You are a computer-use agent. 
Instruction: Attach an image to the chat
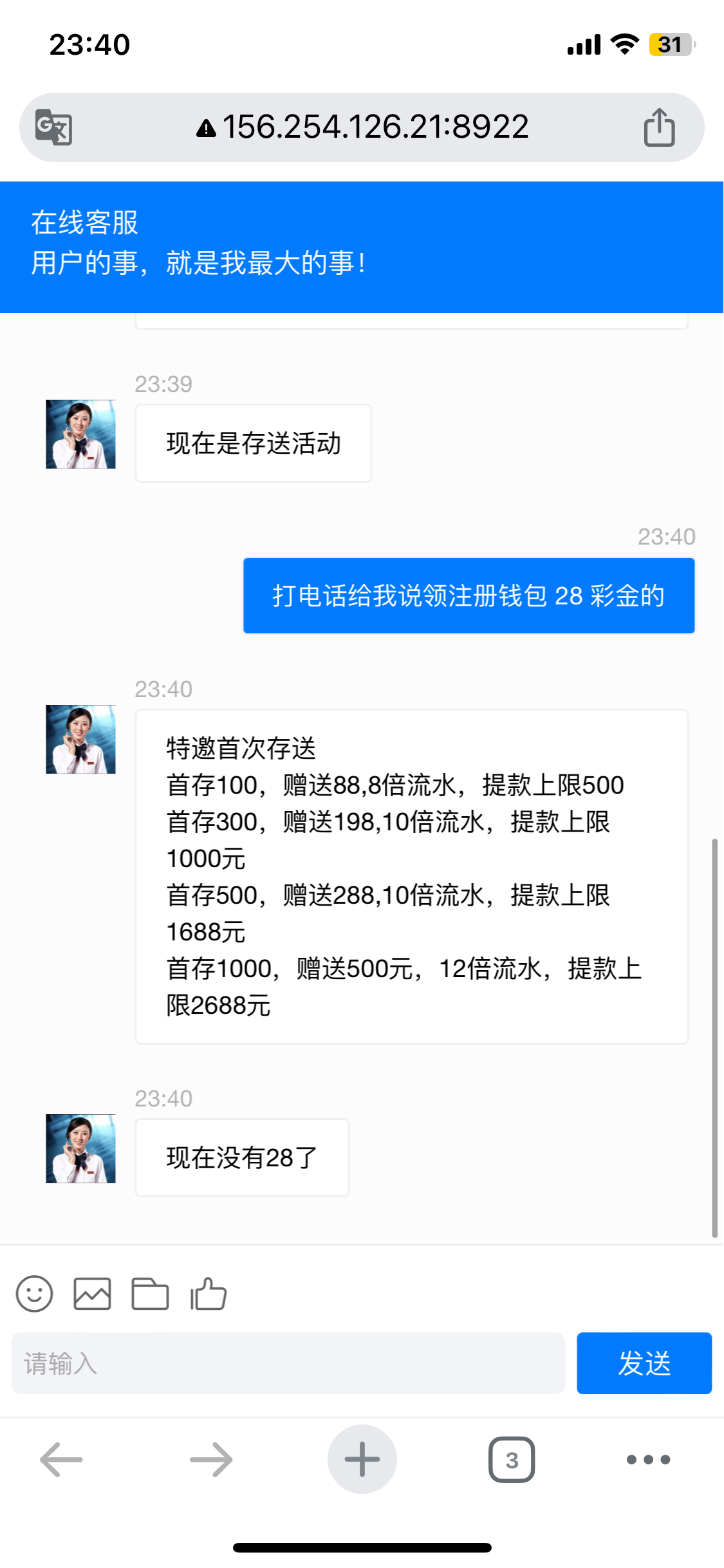coord(92,1294)
